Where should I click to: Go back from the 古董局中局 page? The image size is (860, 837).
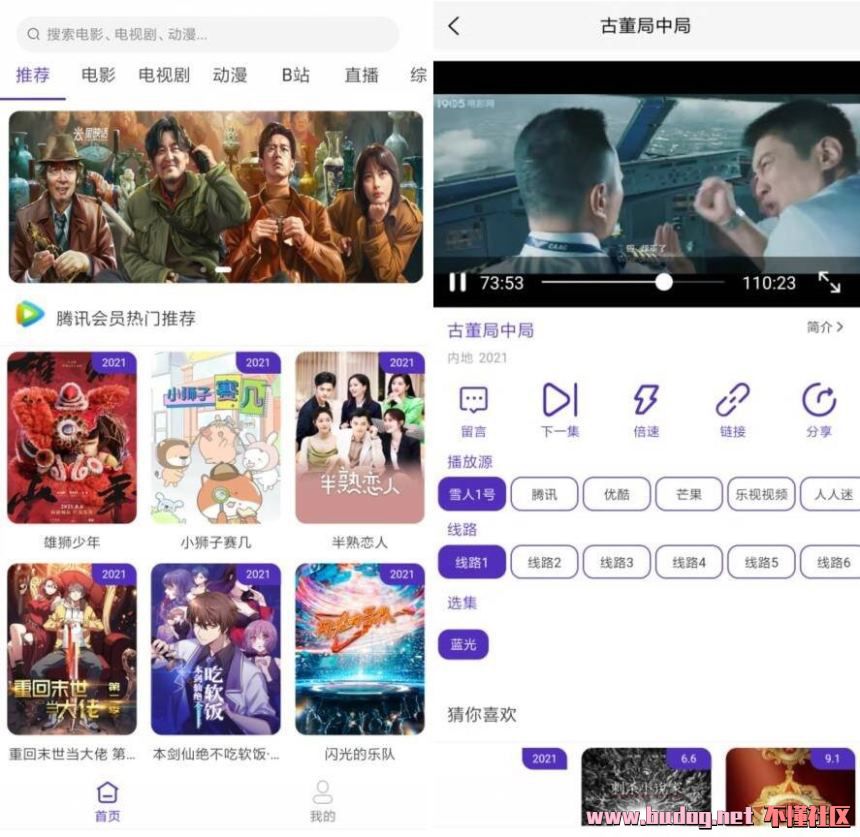(454, 26)
